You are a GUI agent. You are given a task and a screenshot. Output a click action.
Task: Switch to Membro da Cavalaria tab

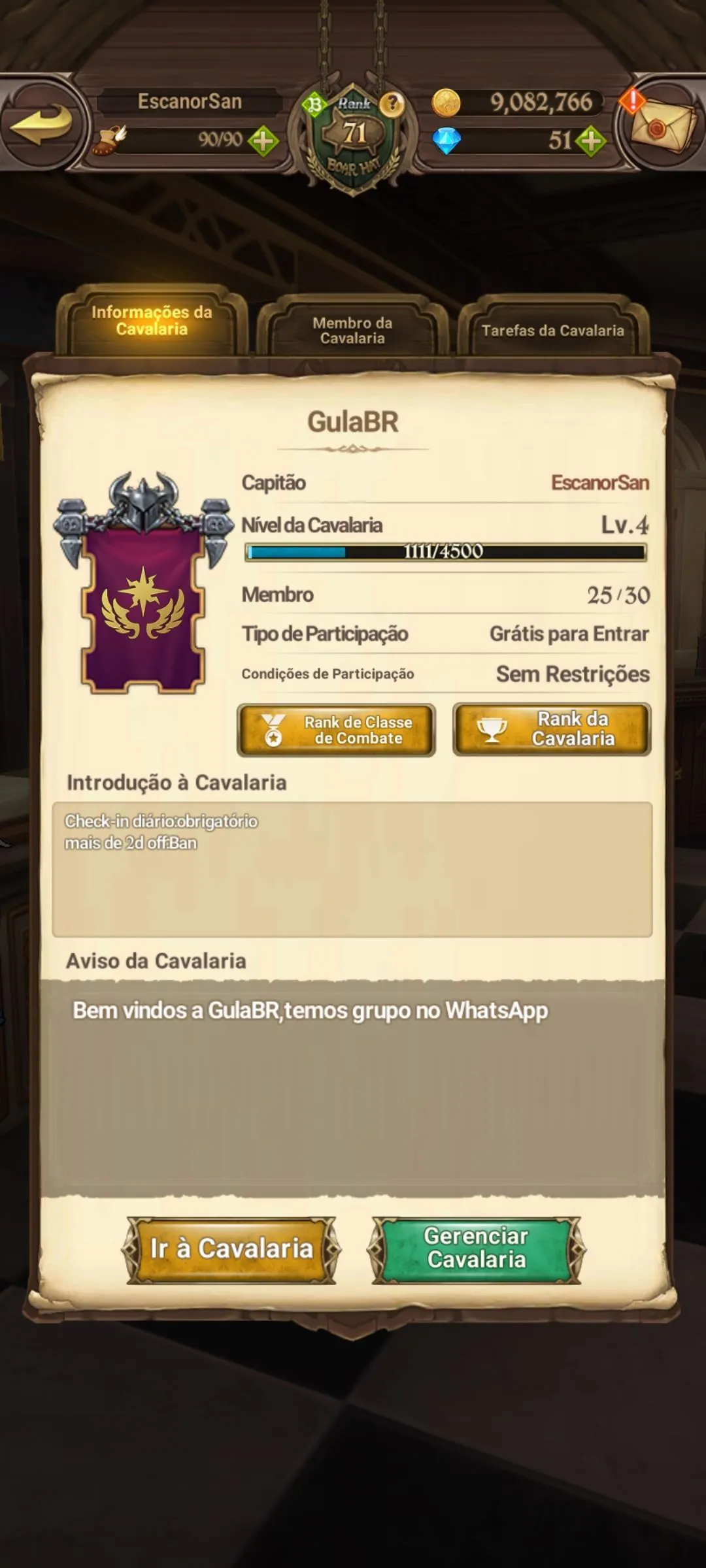click(352, 330)
